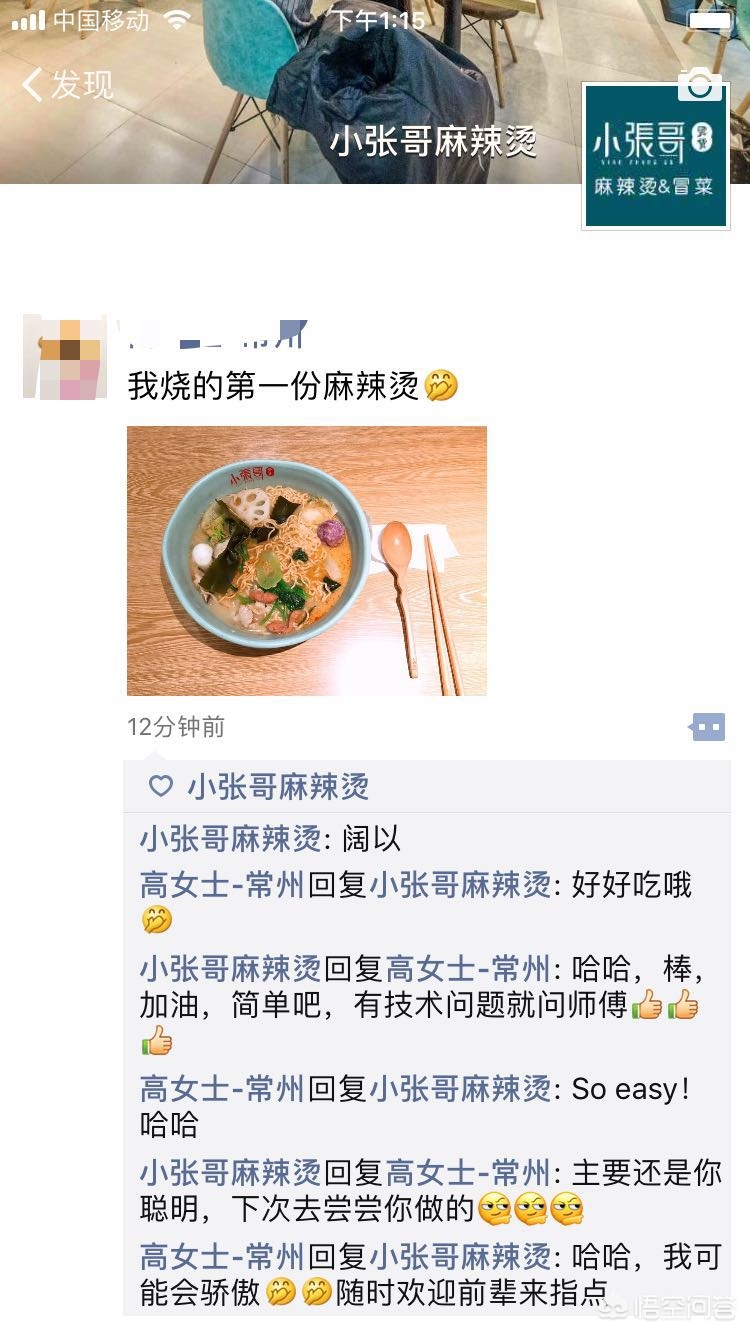Open the poster's blurred avatar
Viewport: 750px width, 1334px height.
(x=65, y=357)
